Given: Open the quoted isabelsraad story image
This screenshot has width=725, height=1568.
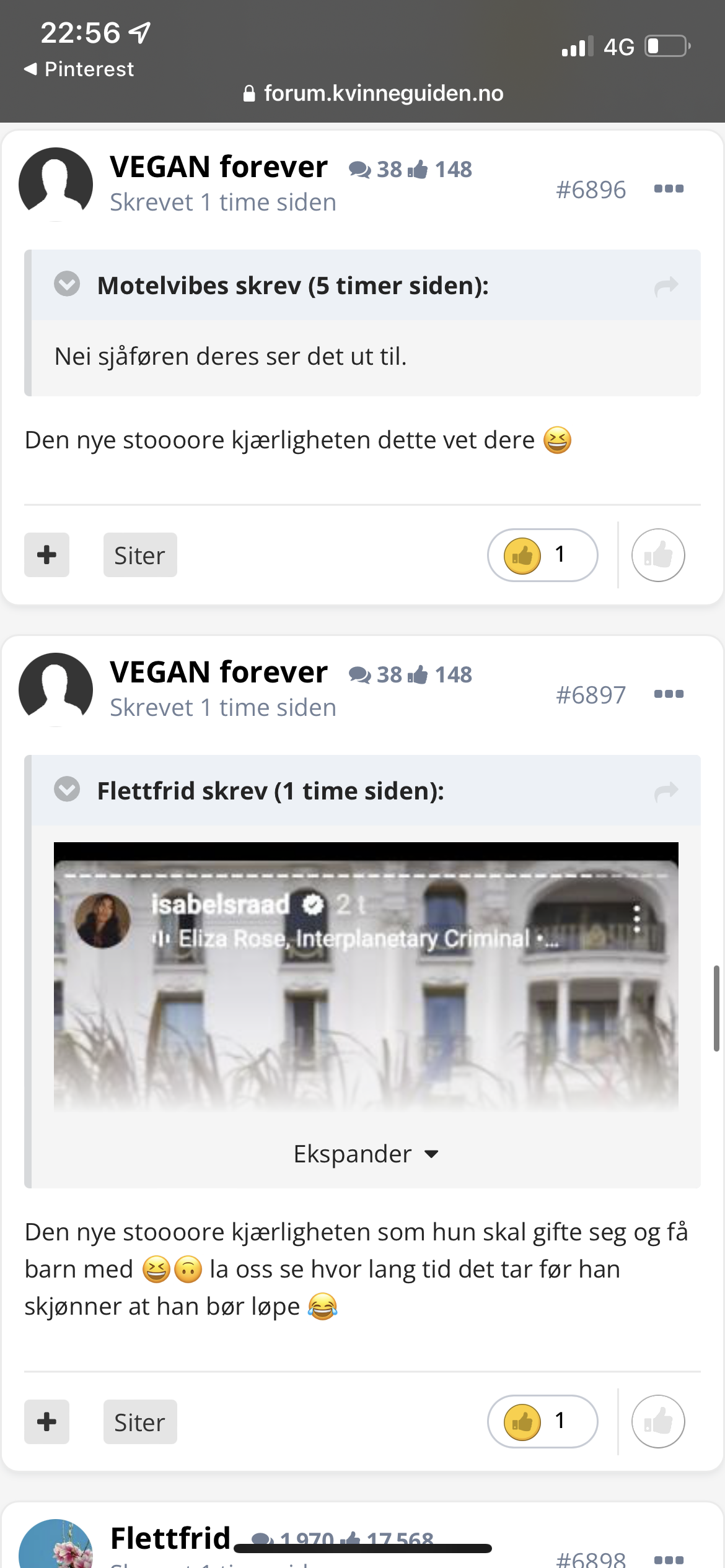Looking at the screenshot, I should click(x=366, y=977).
